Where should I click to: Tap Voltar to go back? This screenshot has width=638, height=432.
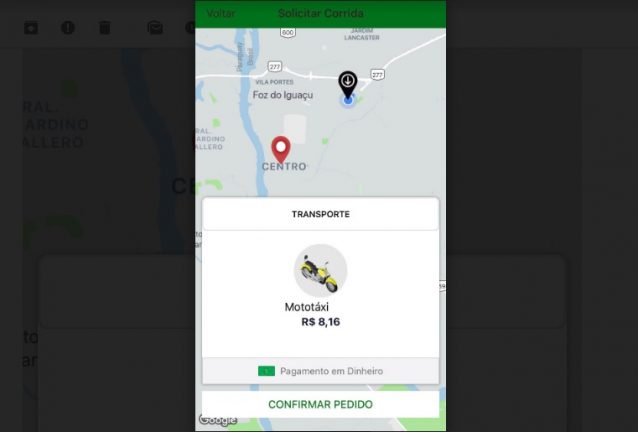221,14
